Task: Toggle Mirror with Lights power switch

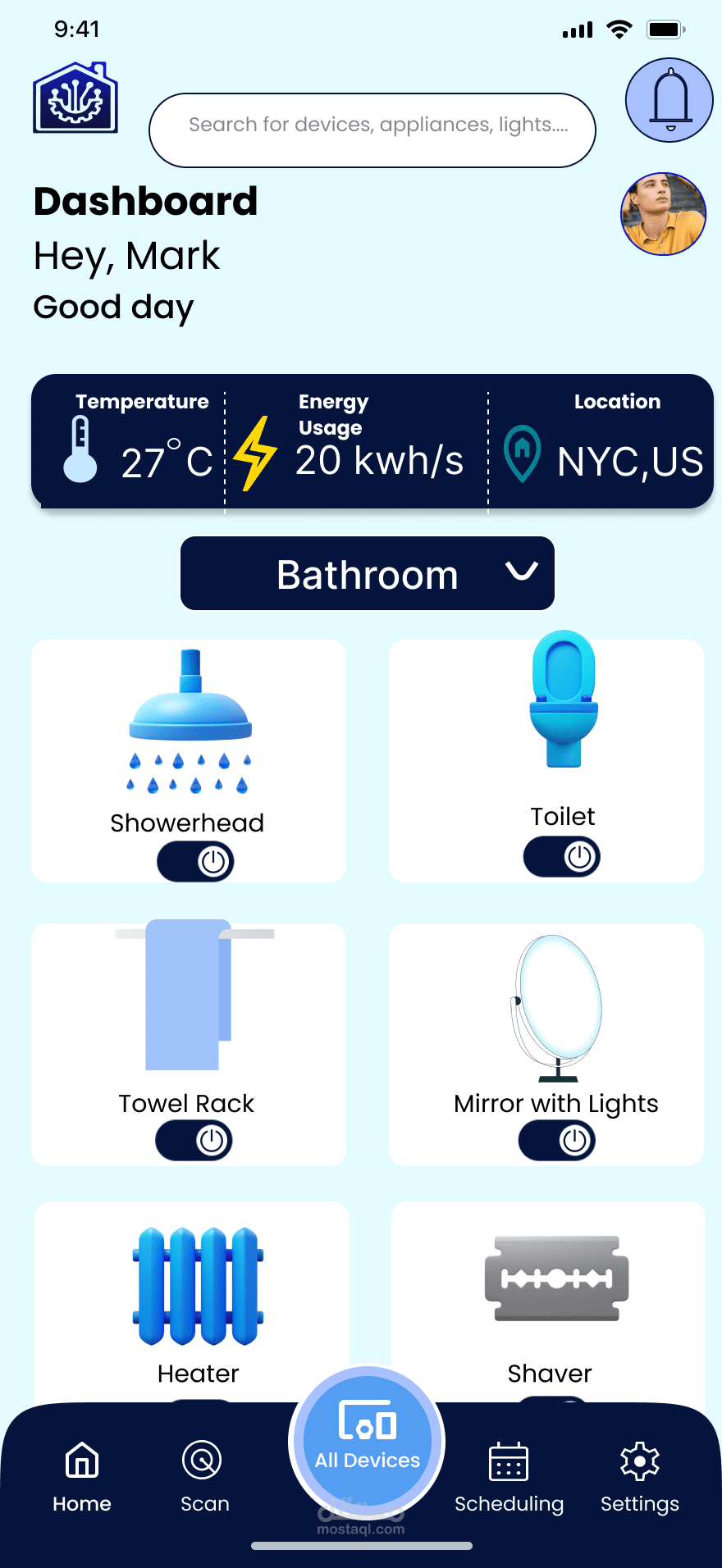Action: point(557,1141)
